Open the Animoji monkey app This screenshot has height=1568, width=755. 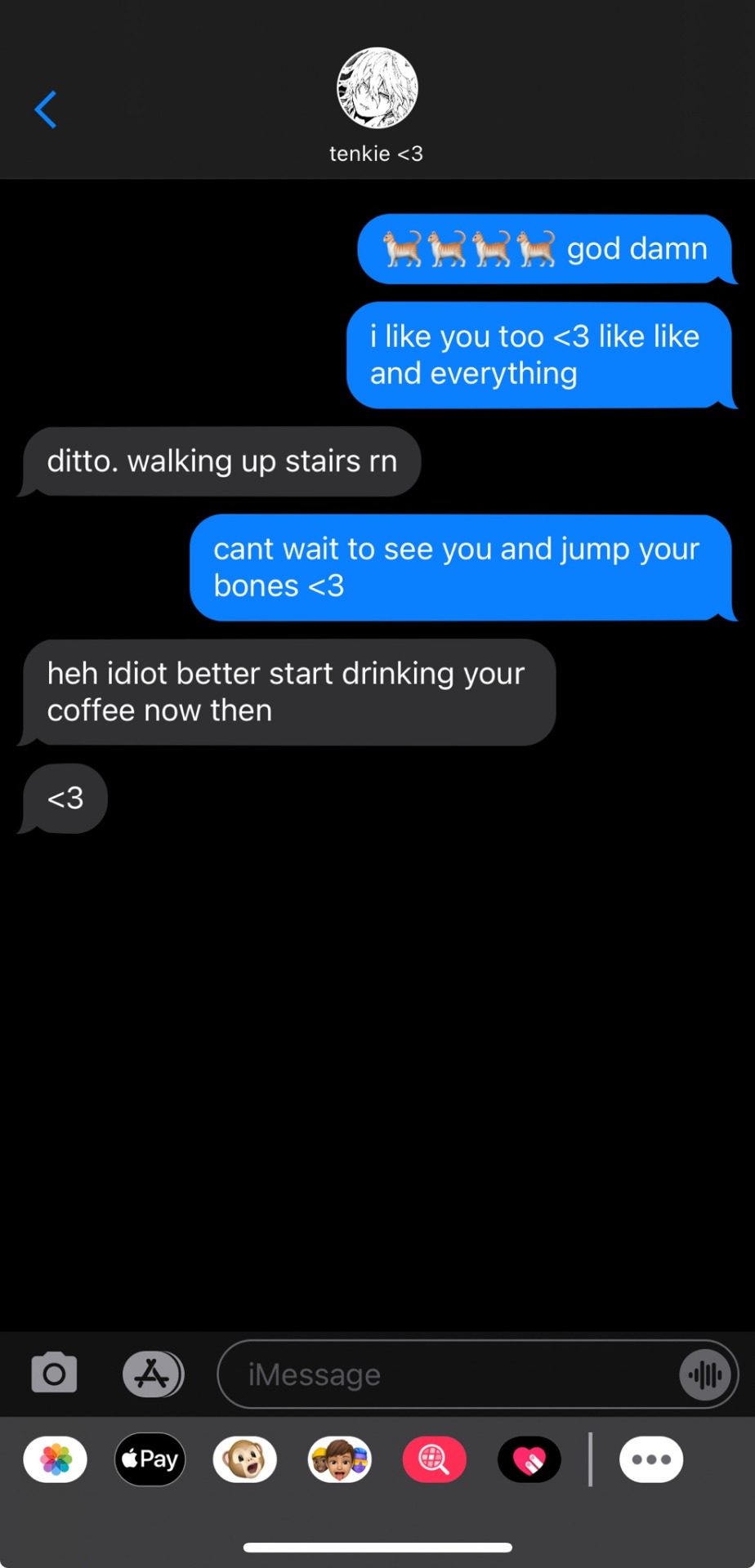point(244,1459)
